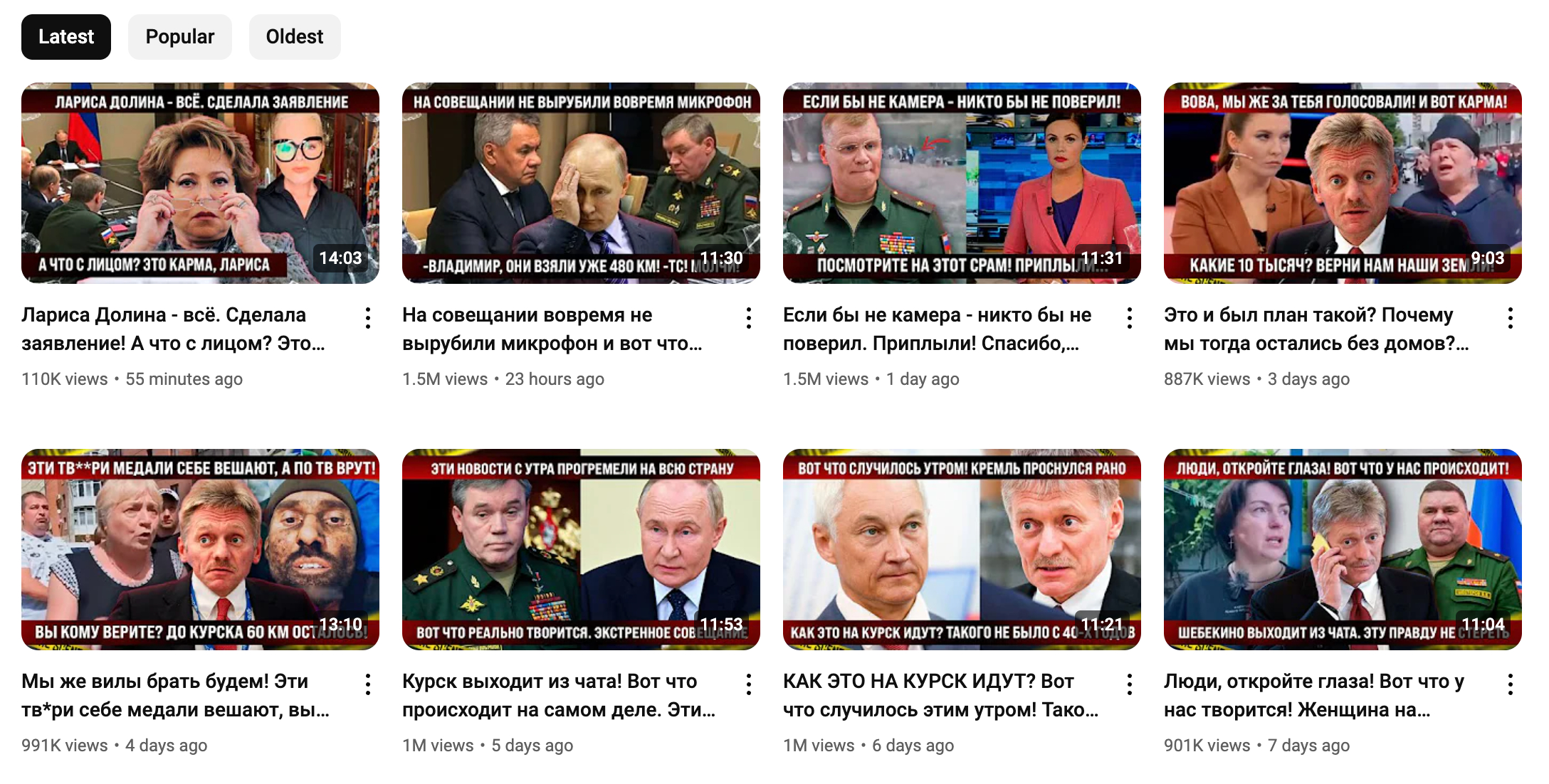Open options menu for the 110K views video

pos(368,318)
